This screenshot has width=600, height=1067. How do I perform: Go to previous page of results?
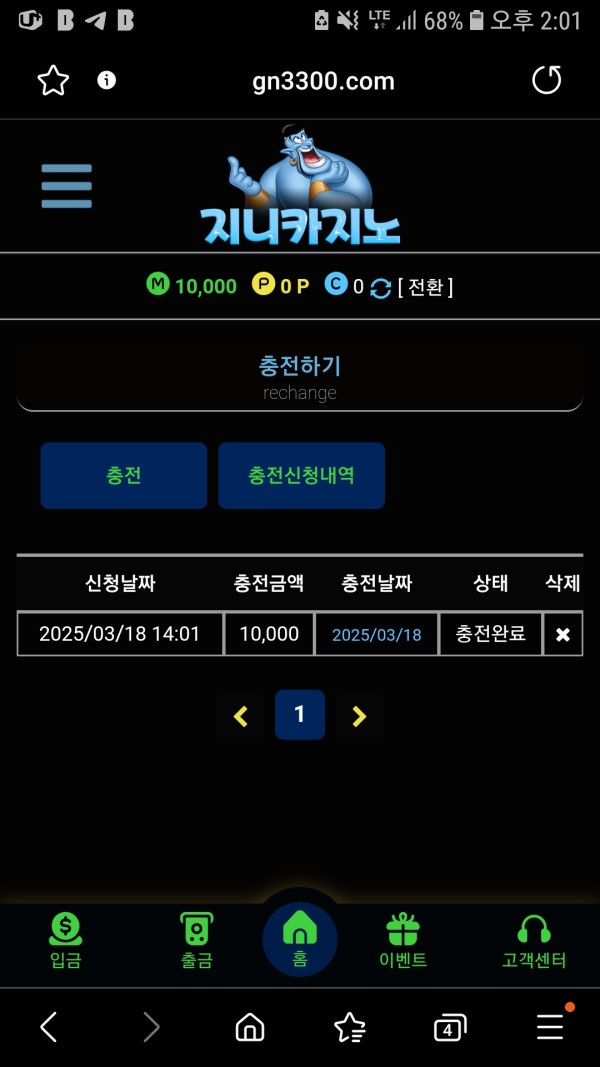point(241,715)
